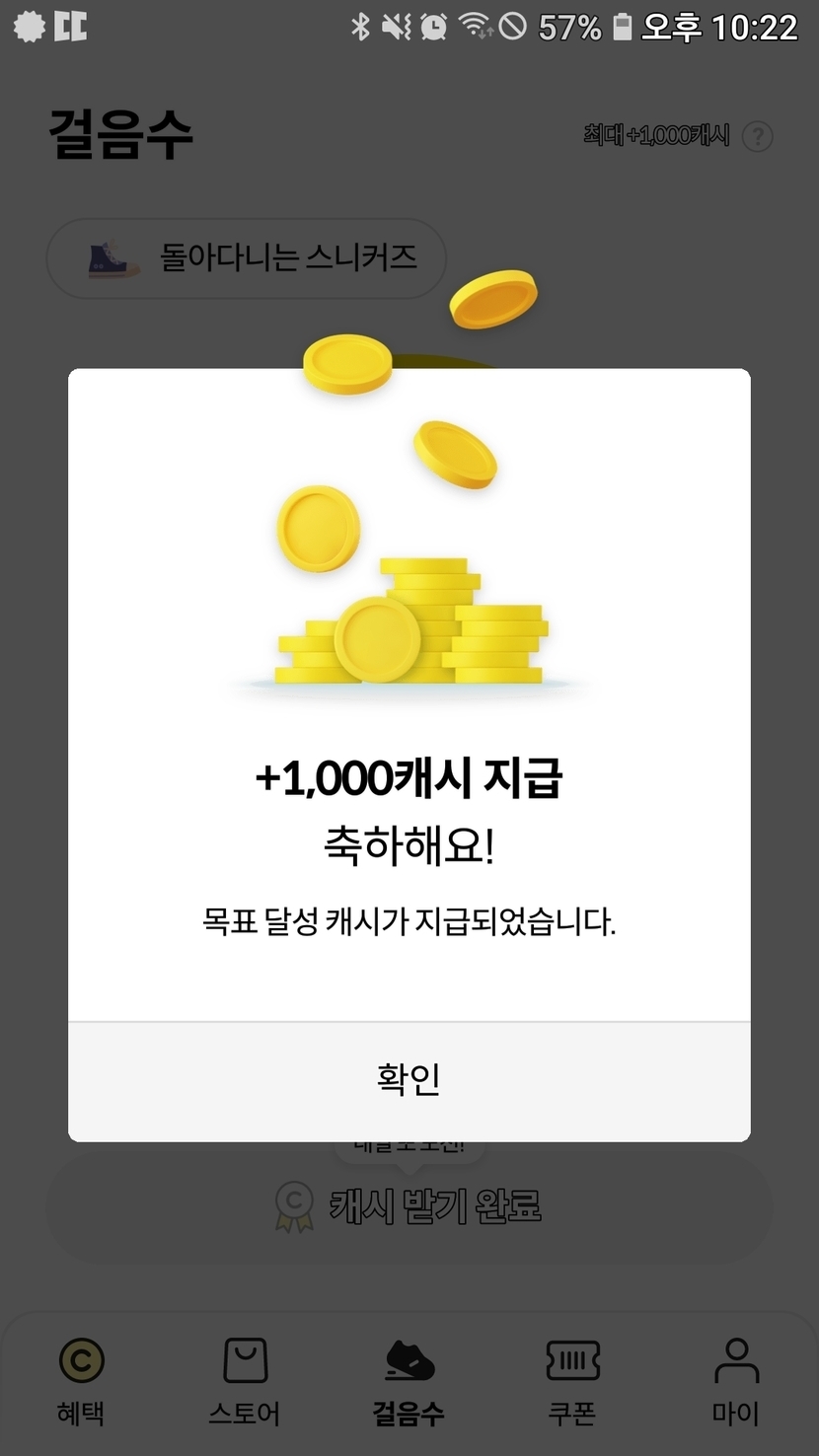Select the 걸음수 tab

409,1381
